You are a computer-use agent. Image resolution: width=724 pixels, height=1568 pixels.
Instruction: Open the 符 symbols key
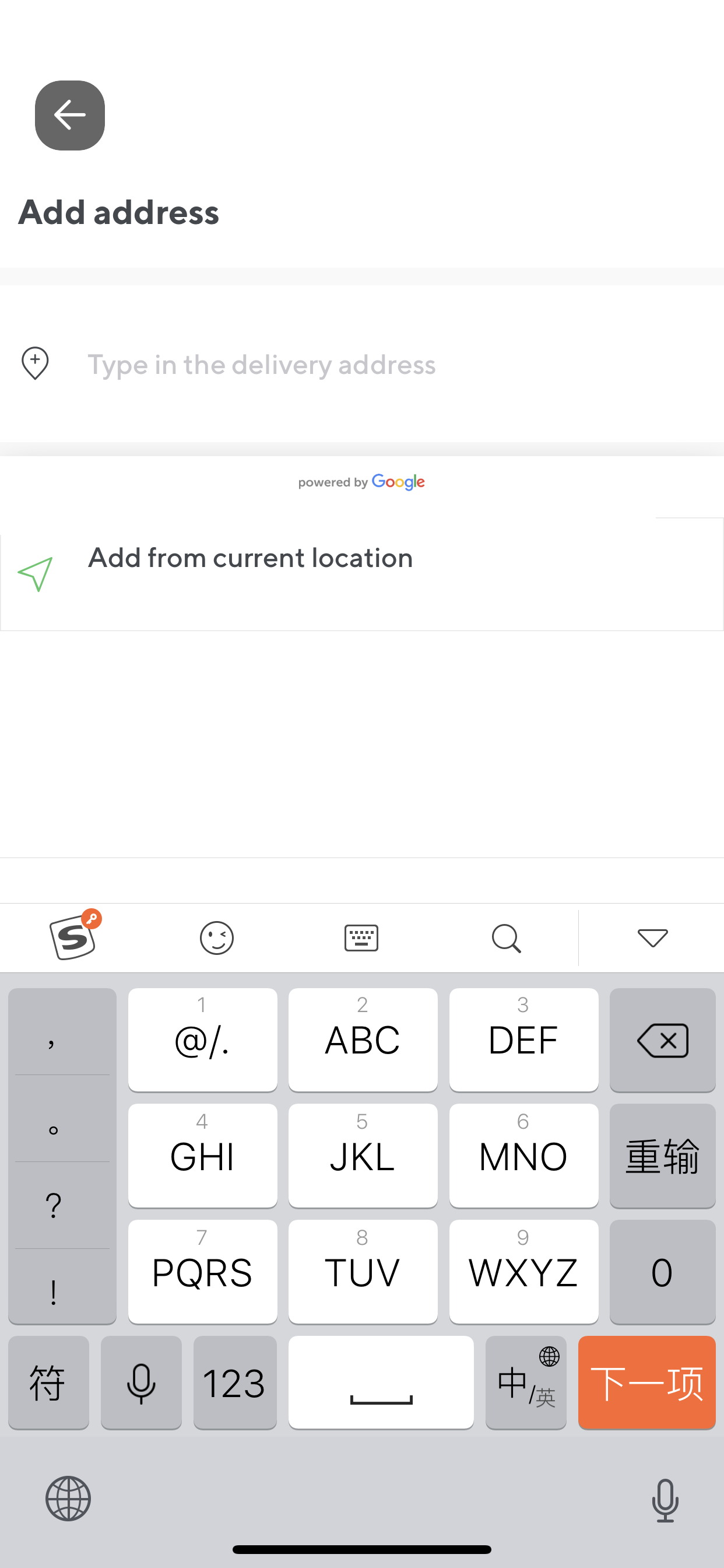click(48, 1382)
